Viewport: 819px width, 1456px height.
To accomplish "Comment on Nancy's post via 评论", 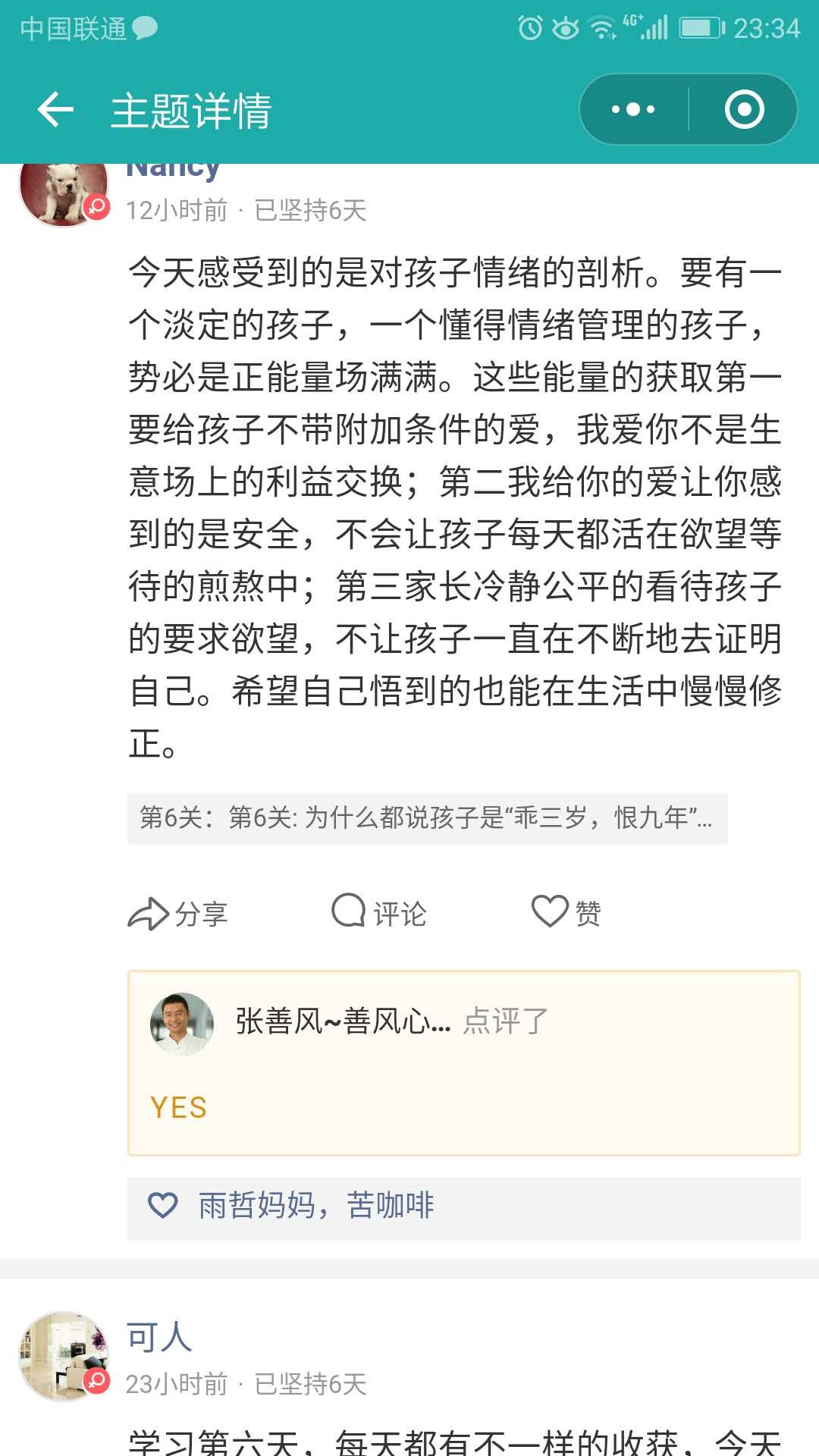I will click(379, 913).
